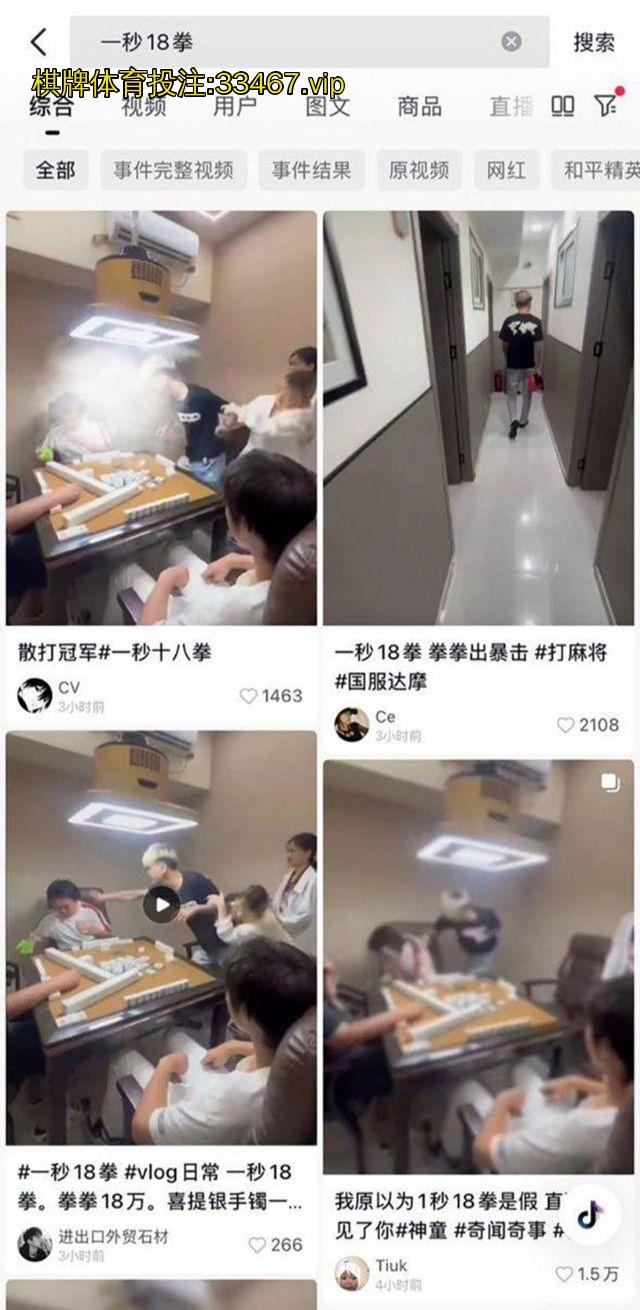Go back using the top-left arrow
The width and height of the screenshot is (640, 1310).
coord(38,42)
